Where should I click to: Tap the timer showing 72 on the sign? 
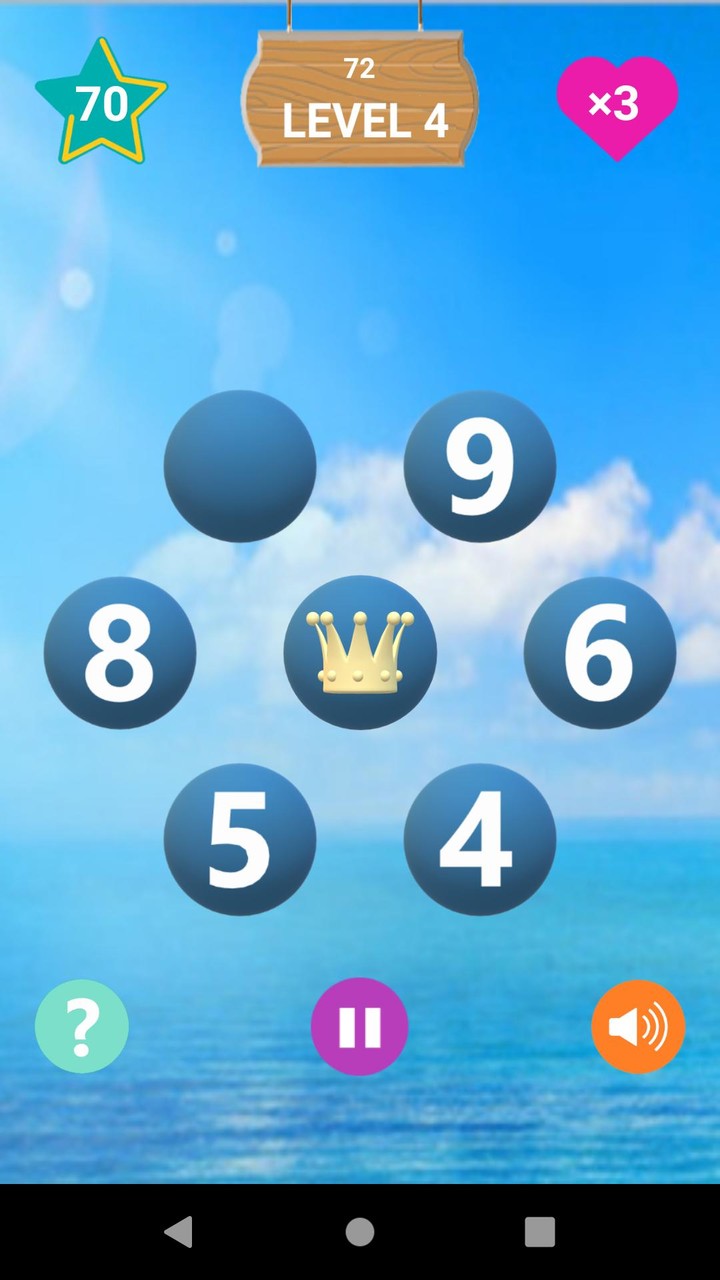coord(362,70)
